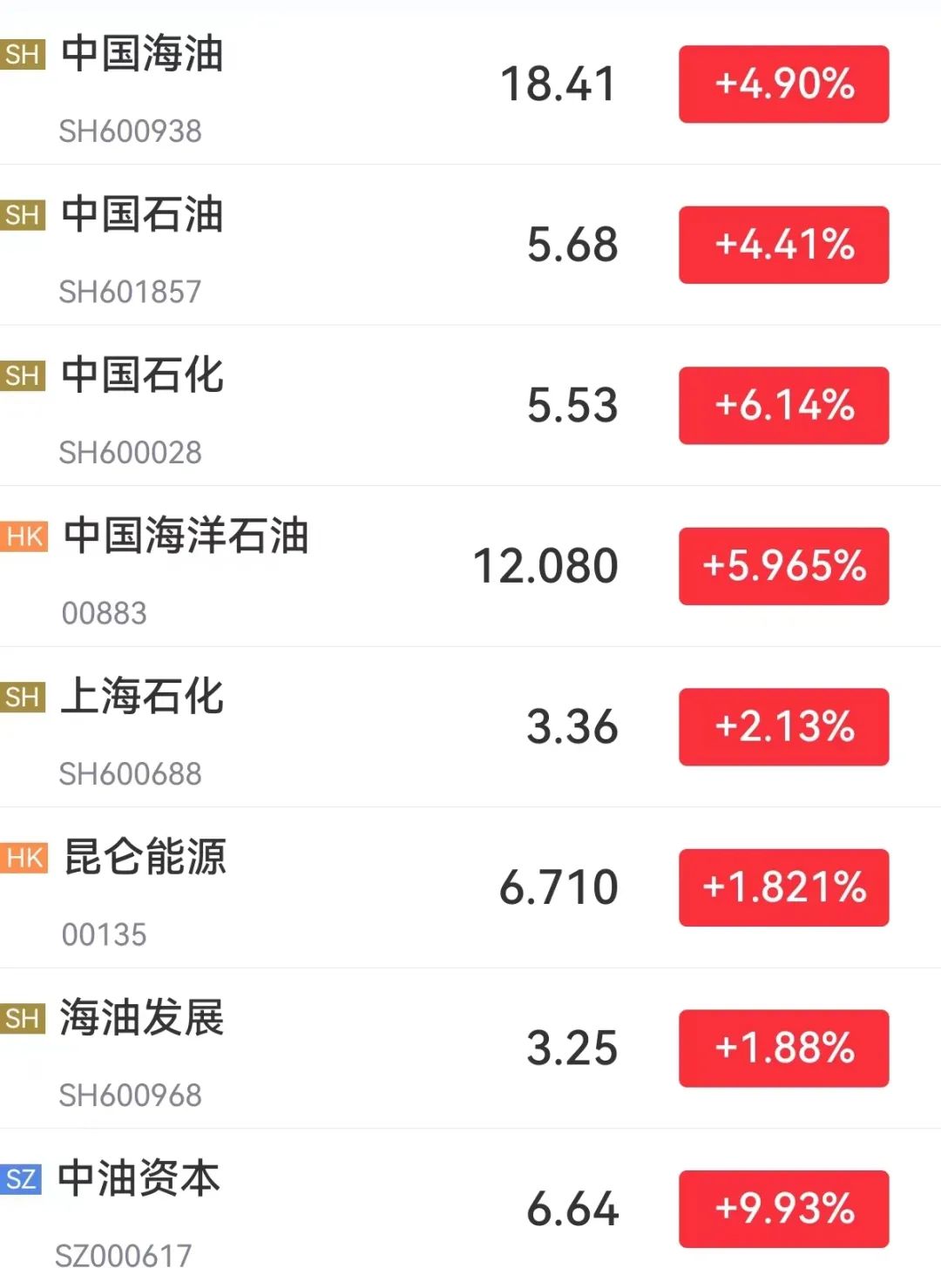Open the 中国海油 stock detail
The width and height of the screenshot is (941, 1288).
pos(139,55)
